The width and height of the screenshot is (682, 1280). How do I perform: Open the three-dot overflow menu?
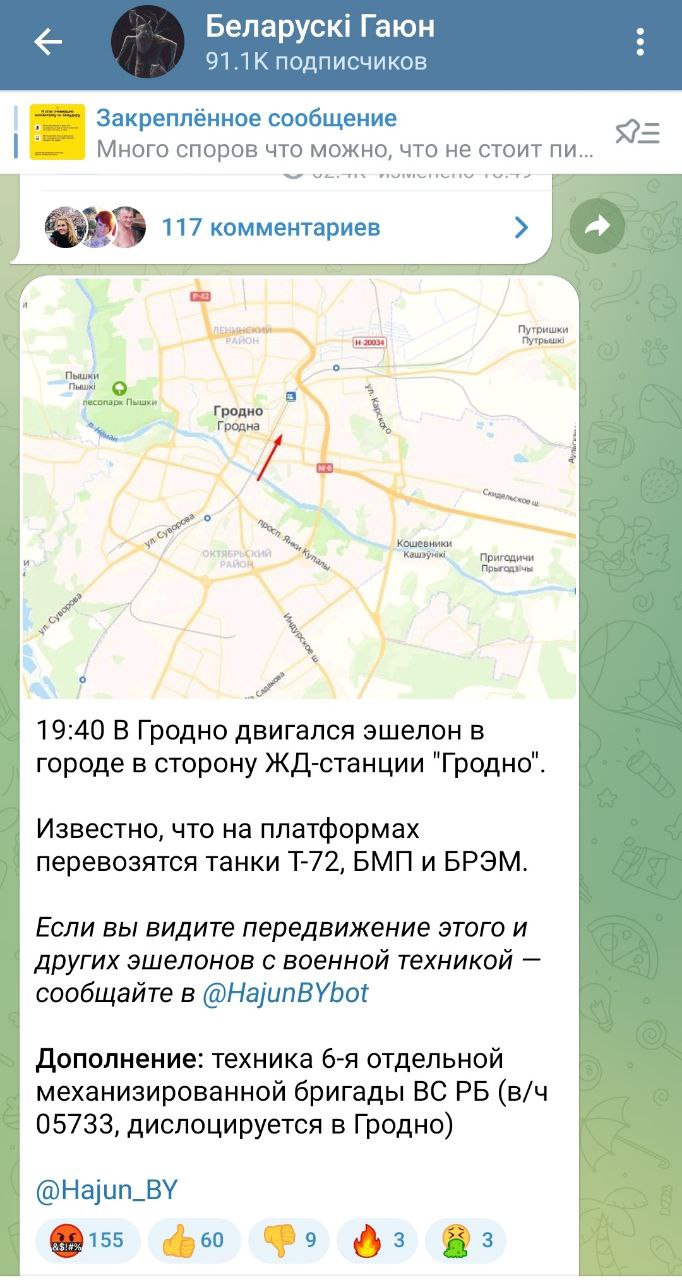click(640, 42)
